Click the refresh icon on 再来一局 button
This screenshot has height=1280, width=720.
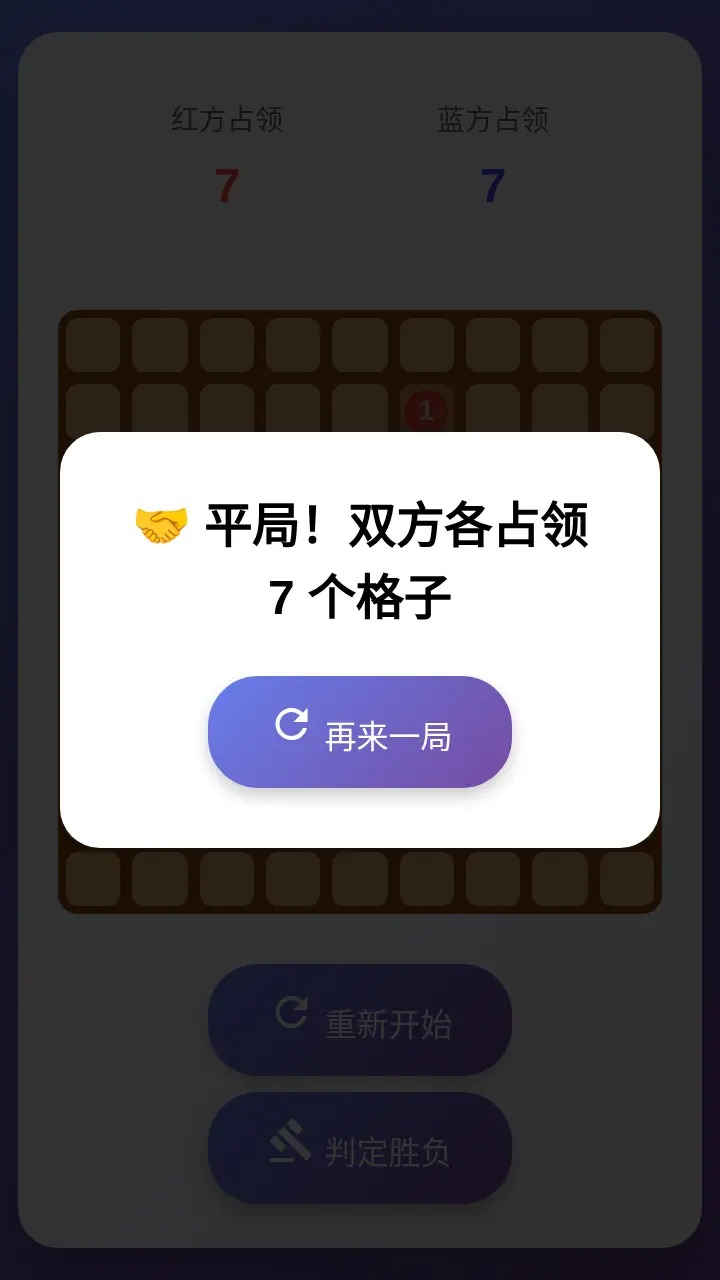(291, 726)
